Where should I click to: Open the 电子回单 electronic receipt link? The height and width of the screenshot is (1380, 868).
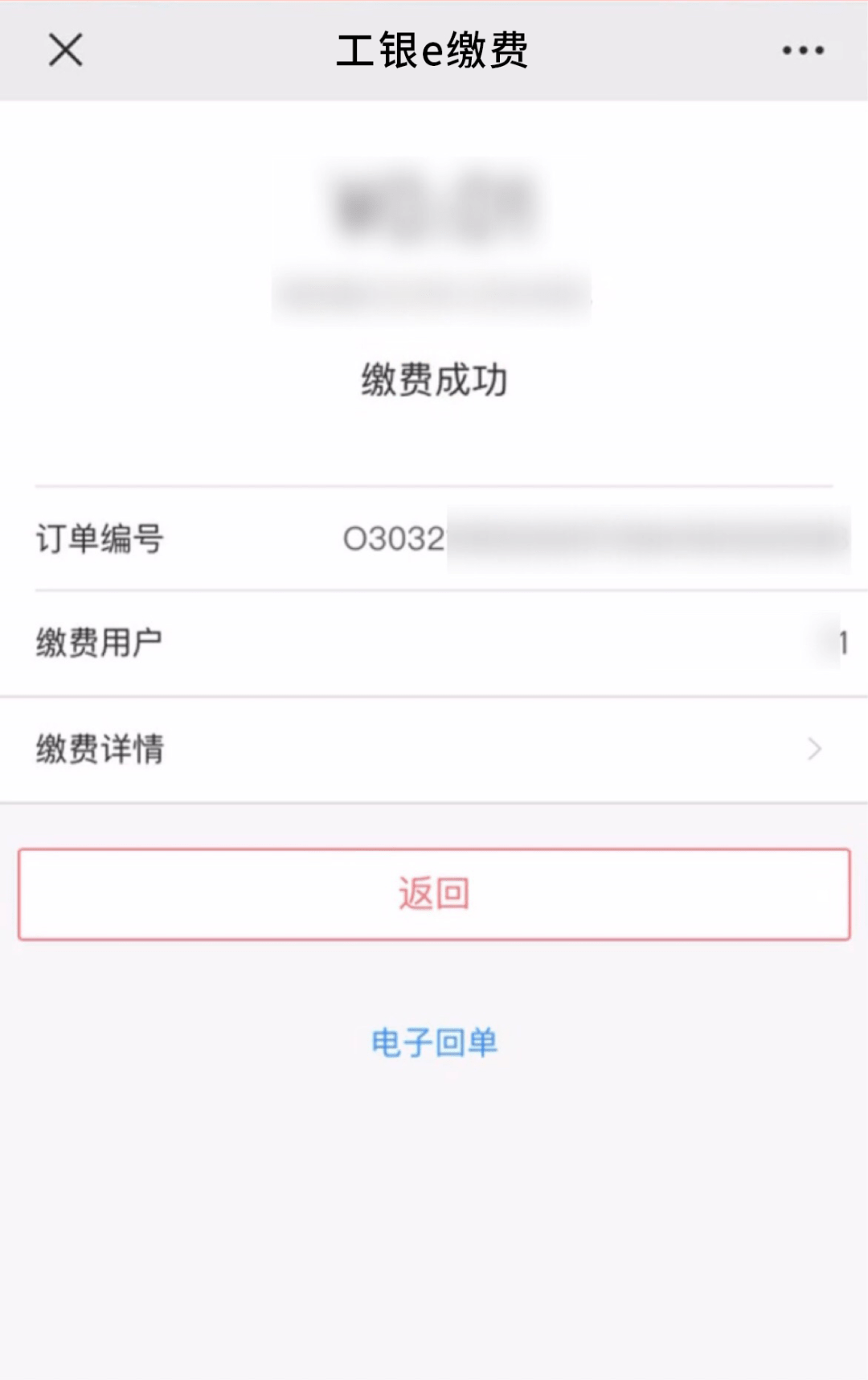434,1042
